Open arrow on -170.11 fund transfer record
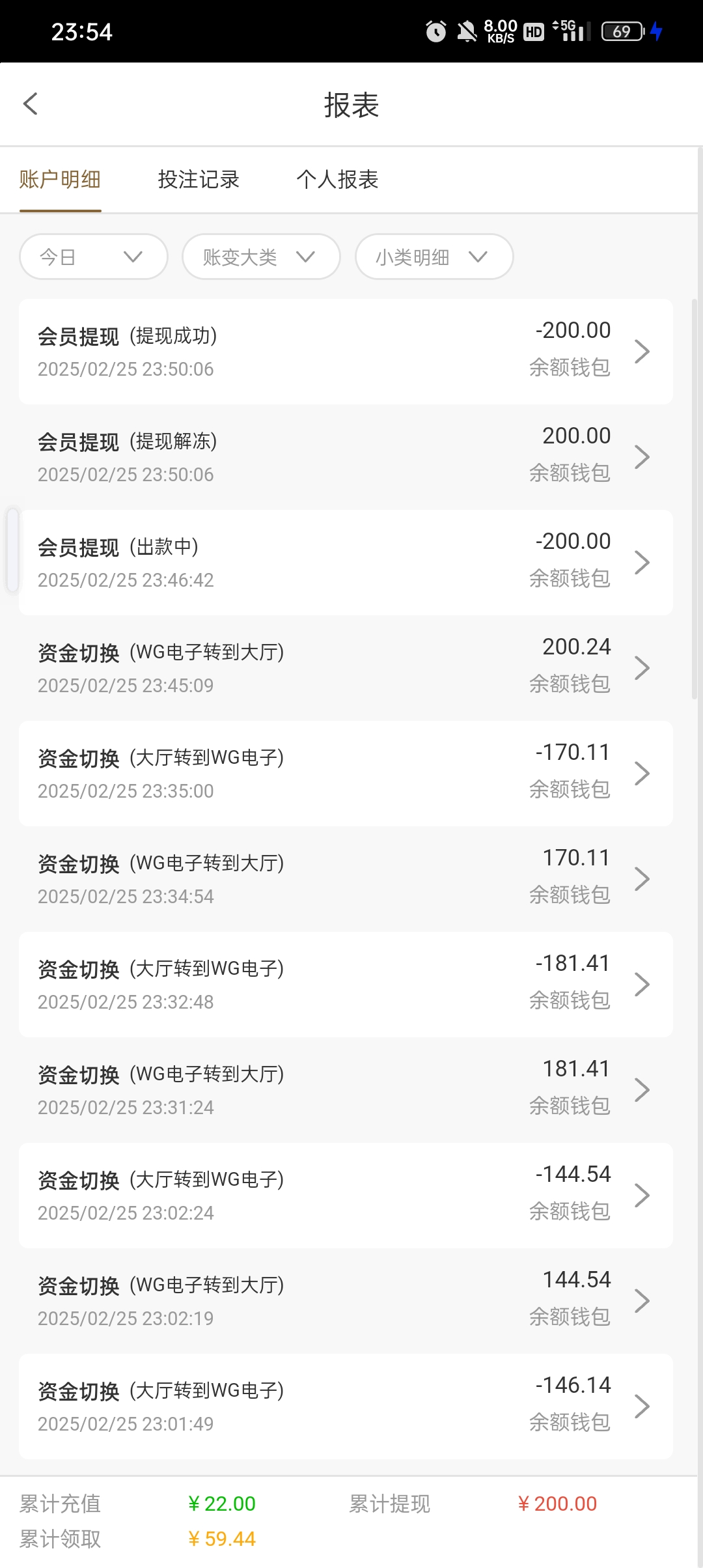The width and height of the screenshot is (703, 1568). click(642, 773)
